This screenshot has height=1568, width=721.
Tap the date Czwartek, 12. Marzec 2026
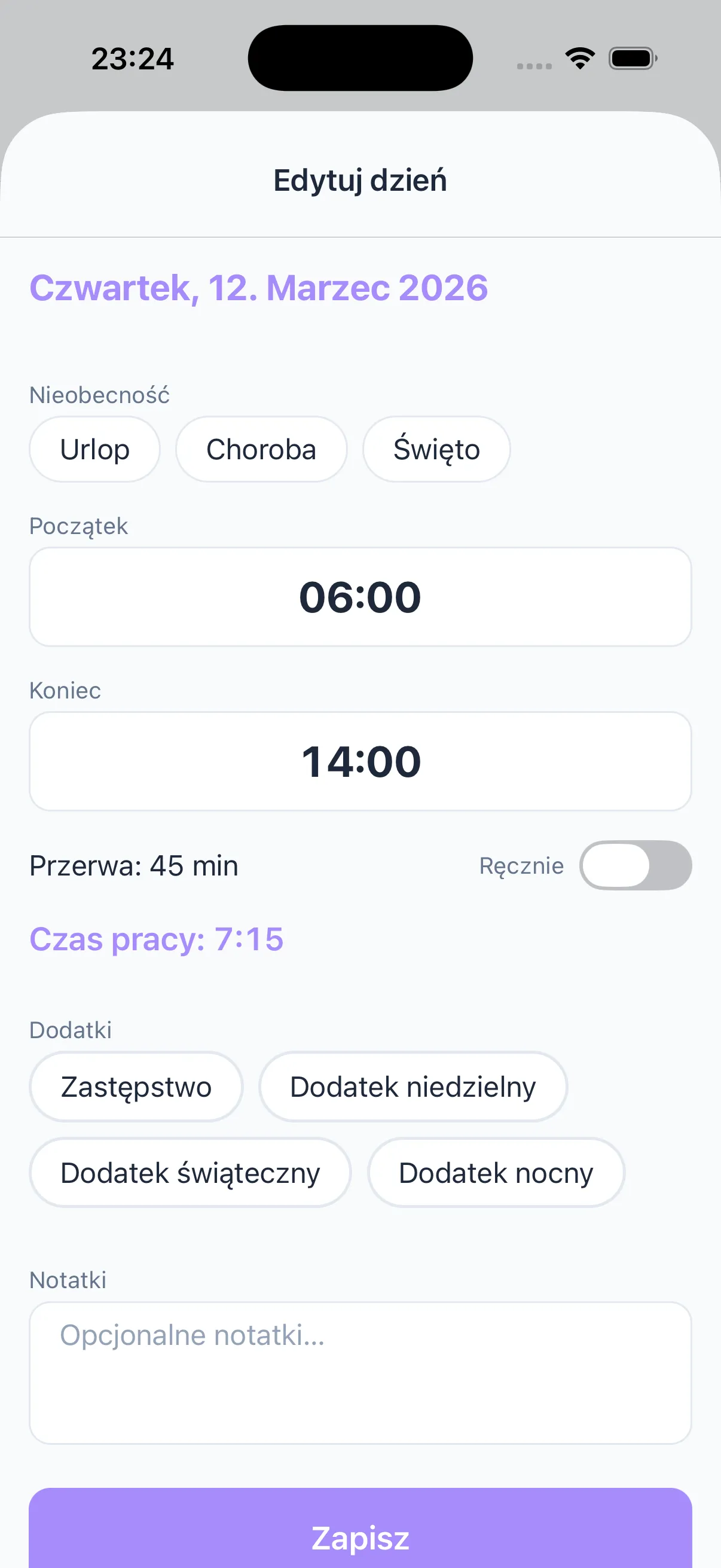[x=258, y=288]
